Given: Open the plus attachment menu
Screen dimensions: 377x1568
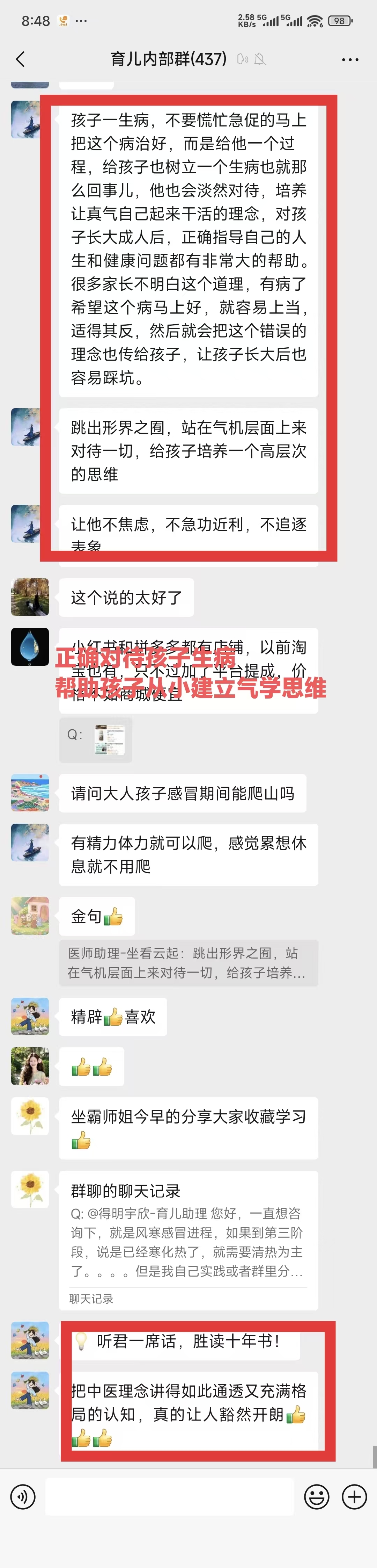Looking at the screenshot, I should pos(354,1496).
